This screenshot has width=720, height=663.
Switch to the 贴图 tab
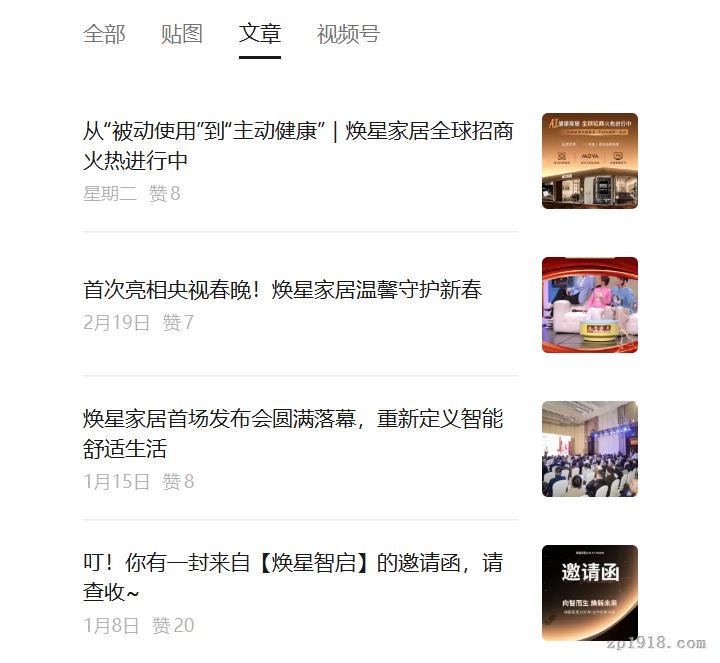182,34
